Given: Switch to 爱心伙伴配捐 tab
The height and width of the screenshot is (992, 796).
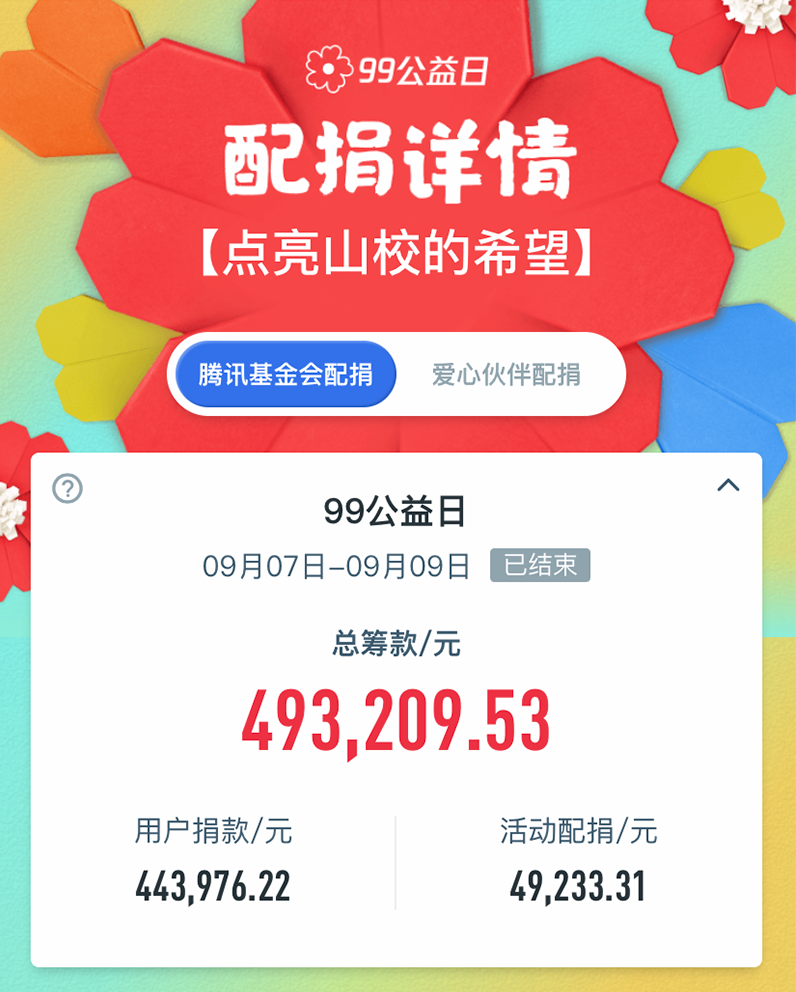Looking at the screenshot, I should (506, 375).
